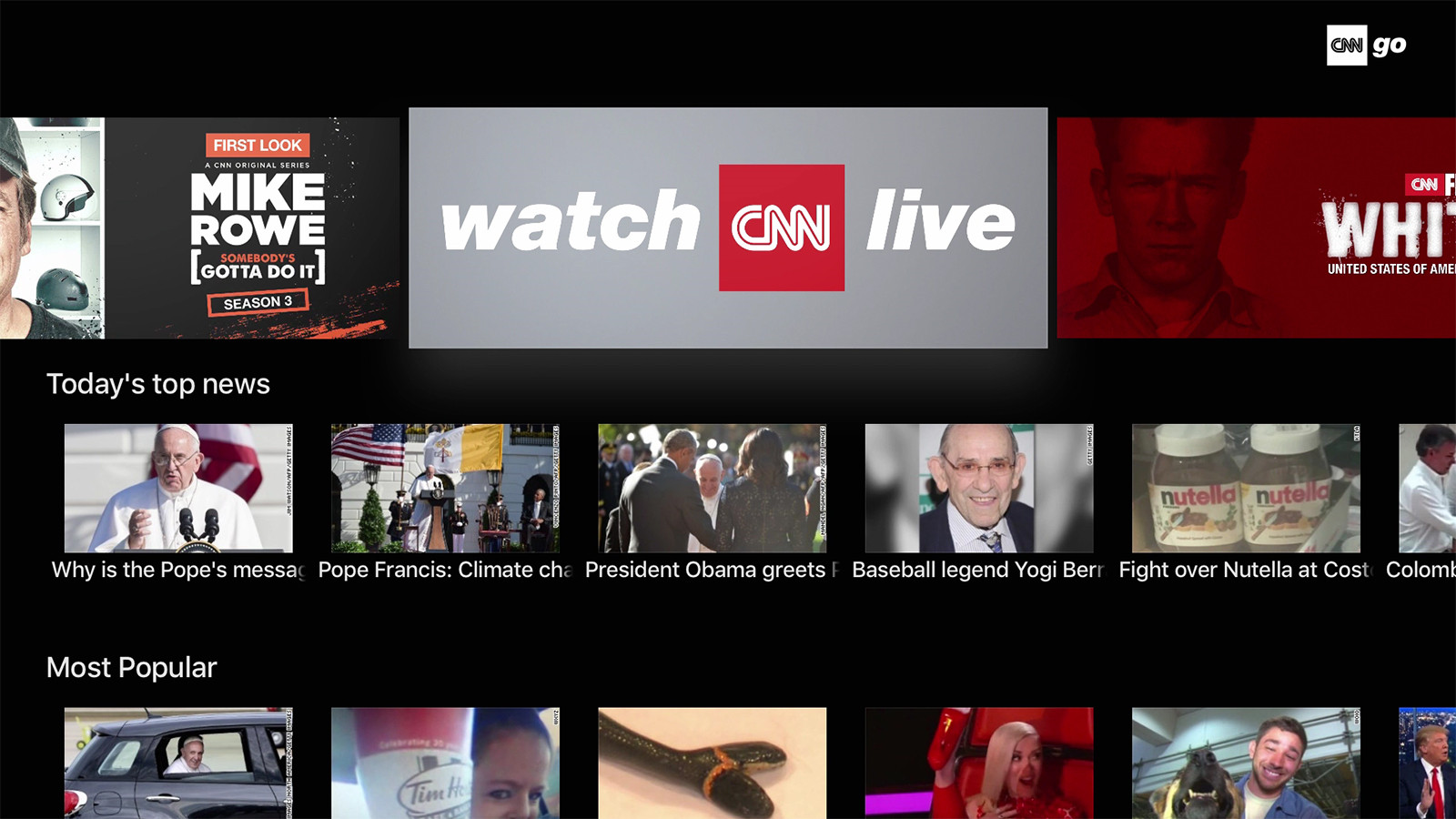Viewport: 1456px width, 819px height.
Task: Watch the red chair reaction video
Action: pos(978,763)
